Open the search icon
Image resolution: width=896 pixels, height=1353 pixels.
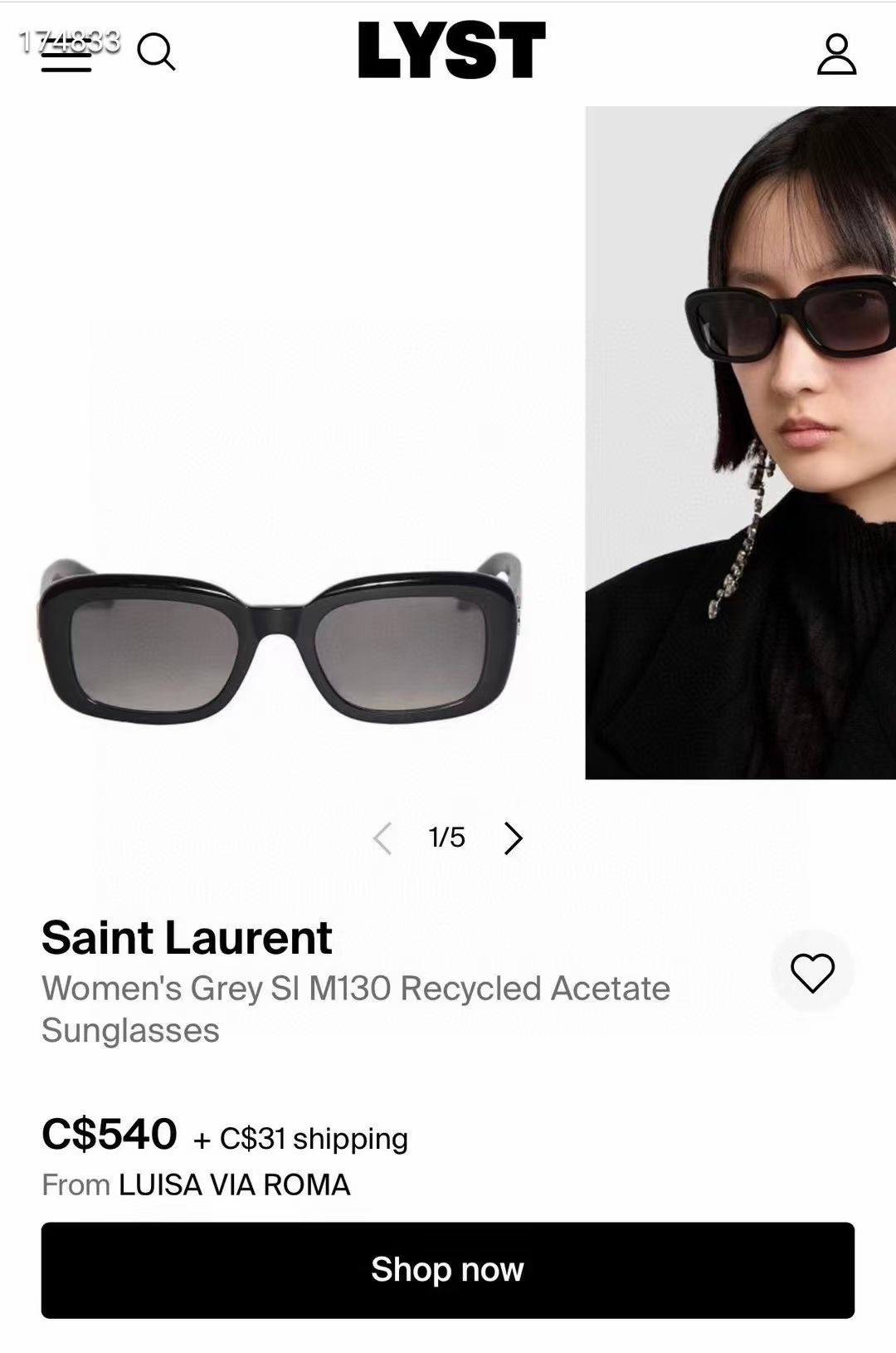coord(156,52)
